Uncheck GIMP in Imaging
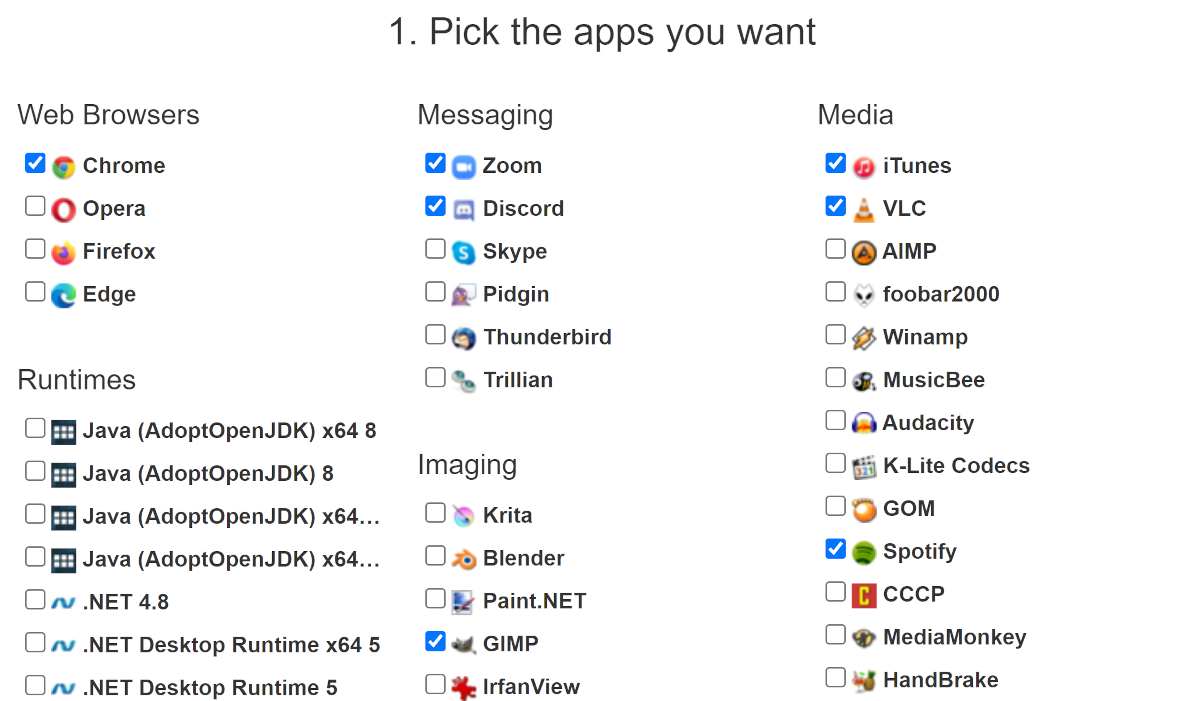The height and width of the screenshot is (701, 1200). point(435,641)
